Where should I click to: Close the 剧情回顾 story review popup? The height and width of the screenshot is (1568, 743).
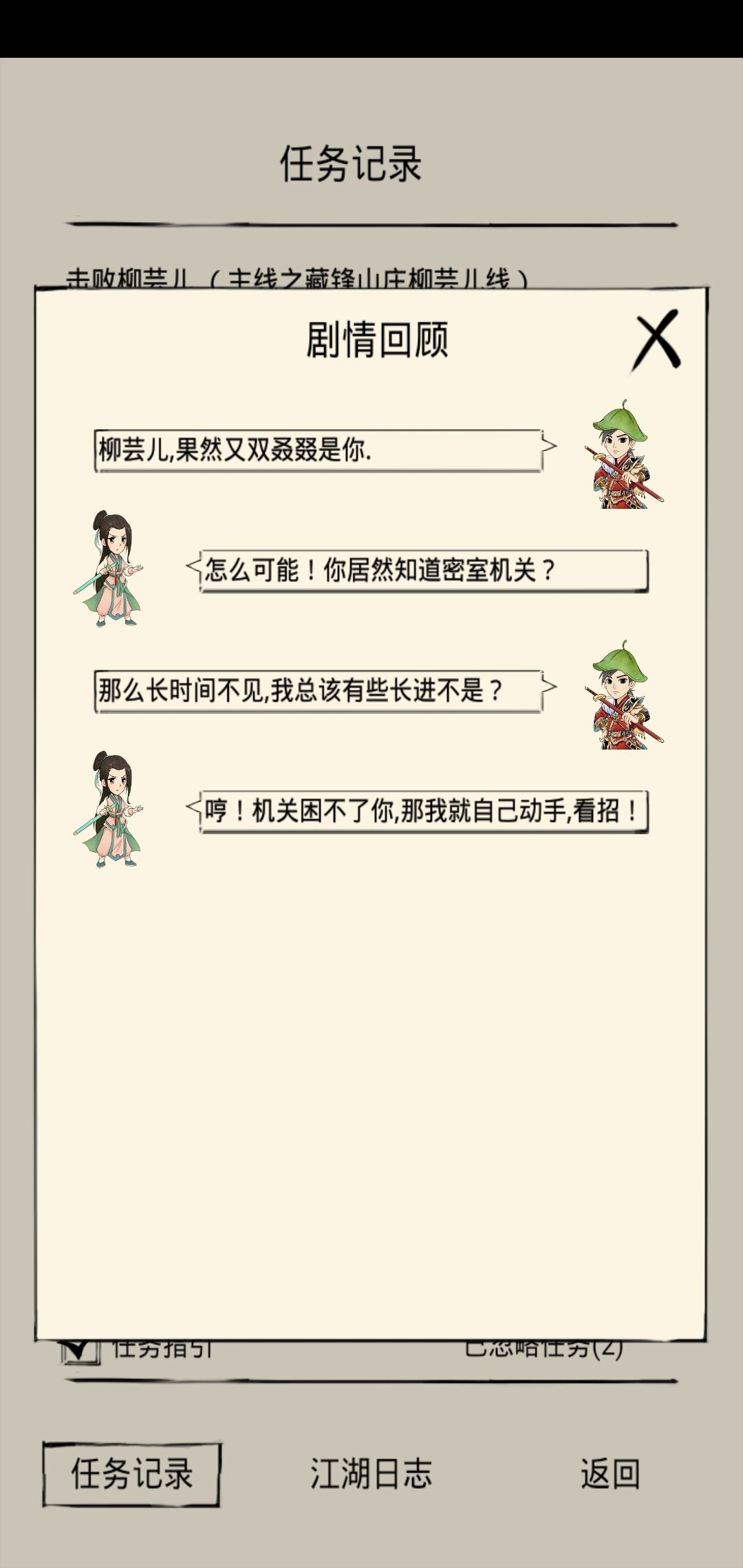click(656, 340)
